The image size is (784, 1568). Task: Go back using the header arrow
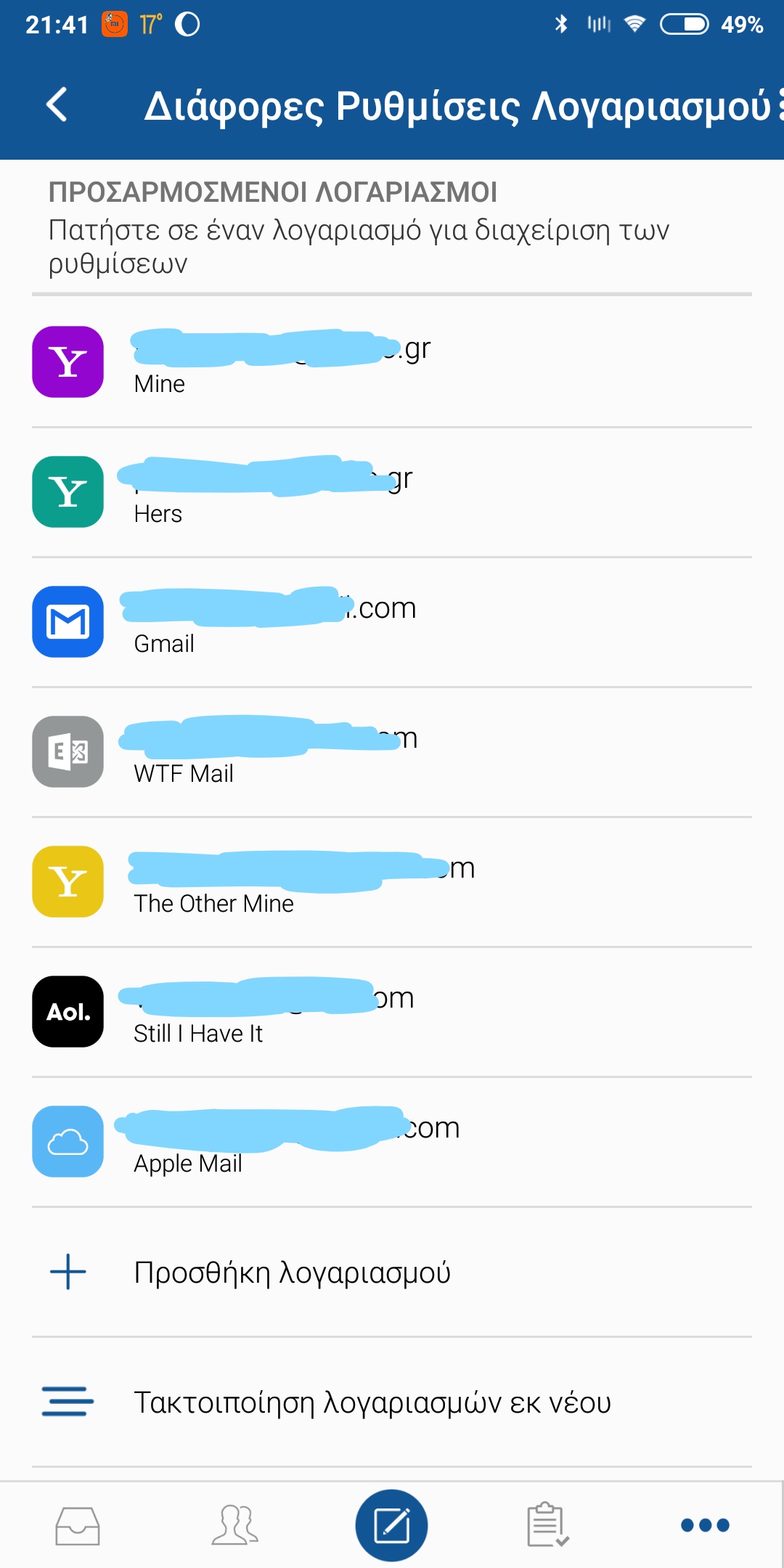[57, 105]
